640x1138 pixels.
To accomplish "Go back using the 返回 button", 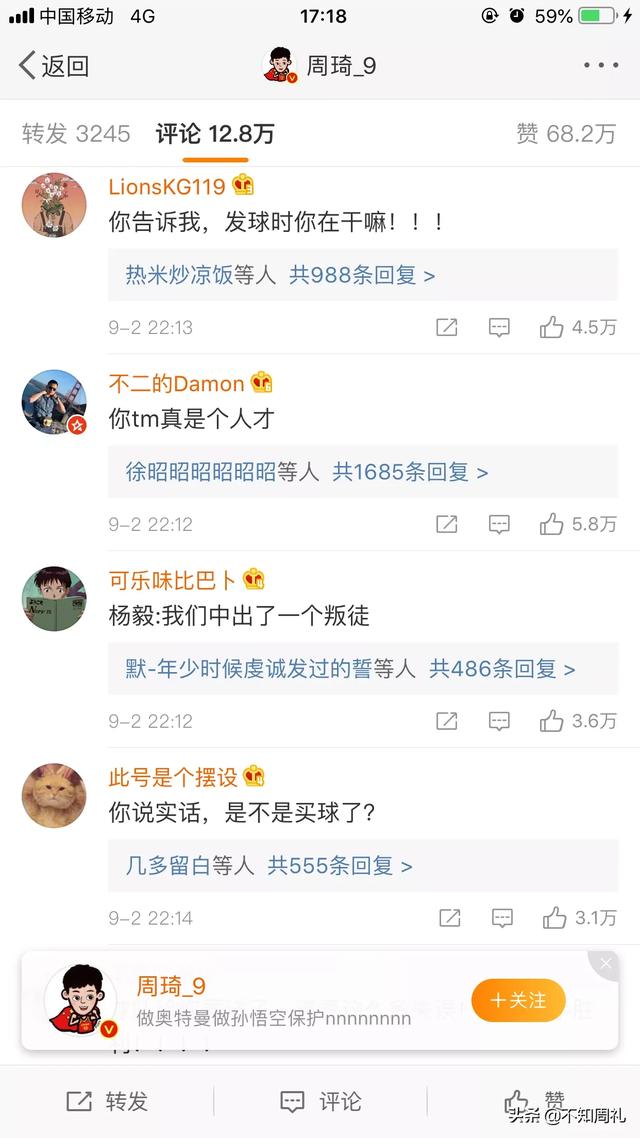I will [54, 66].
